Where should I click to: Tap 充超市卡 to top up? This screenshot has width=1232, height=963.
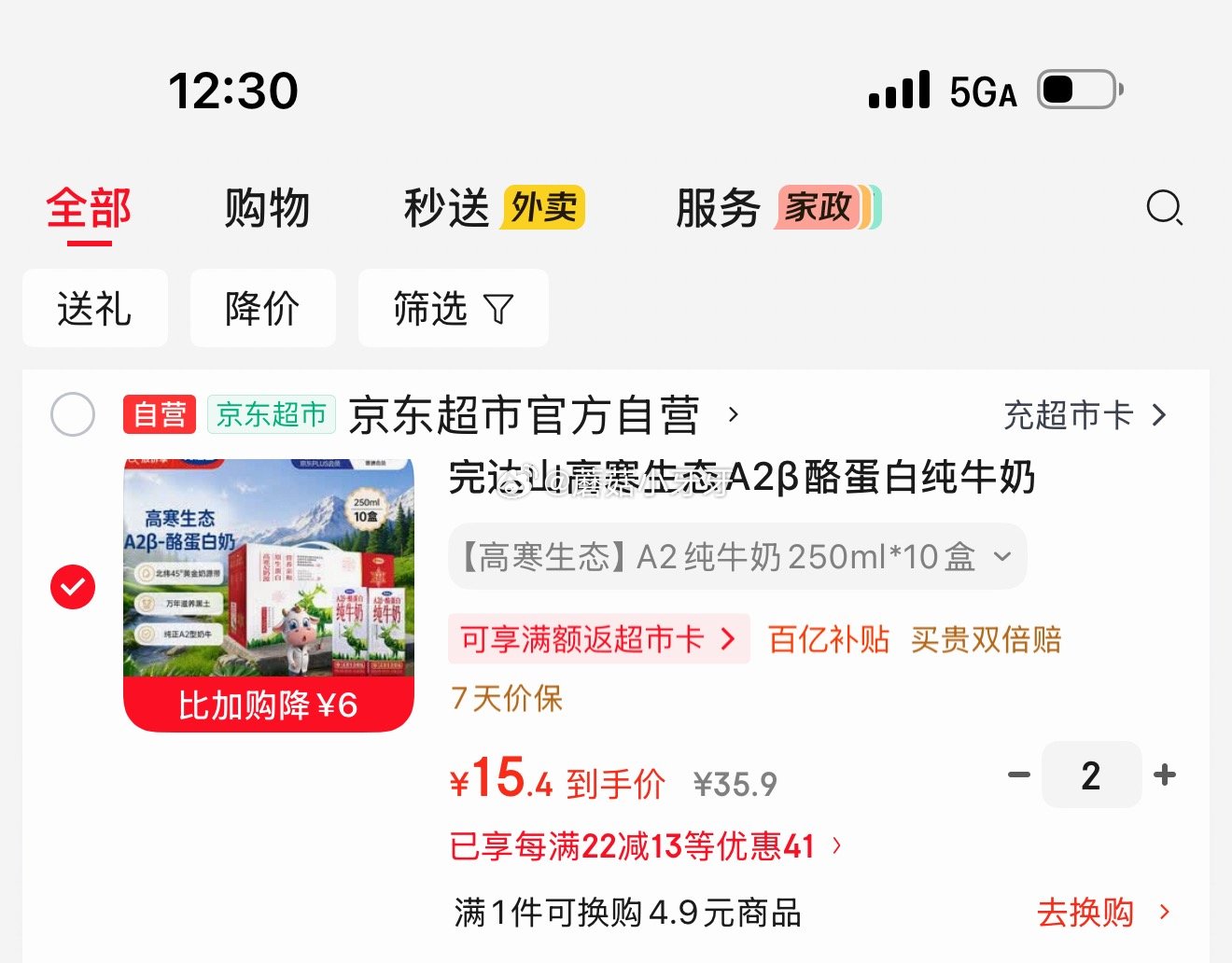(1085, 414)
